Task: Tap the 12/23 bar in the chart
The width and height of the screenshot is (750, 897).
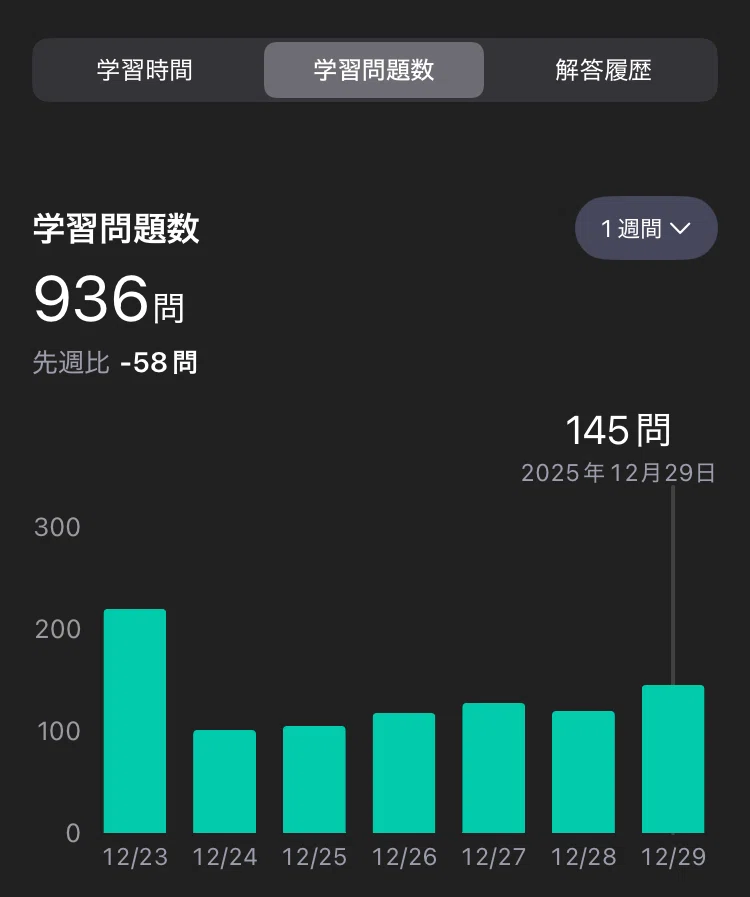Action: (x=135, y=721)
